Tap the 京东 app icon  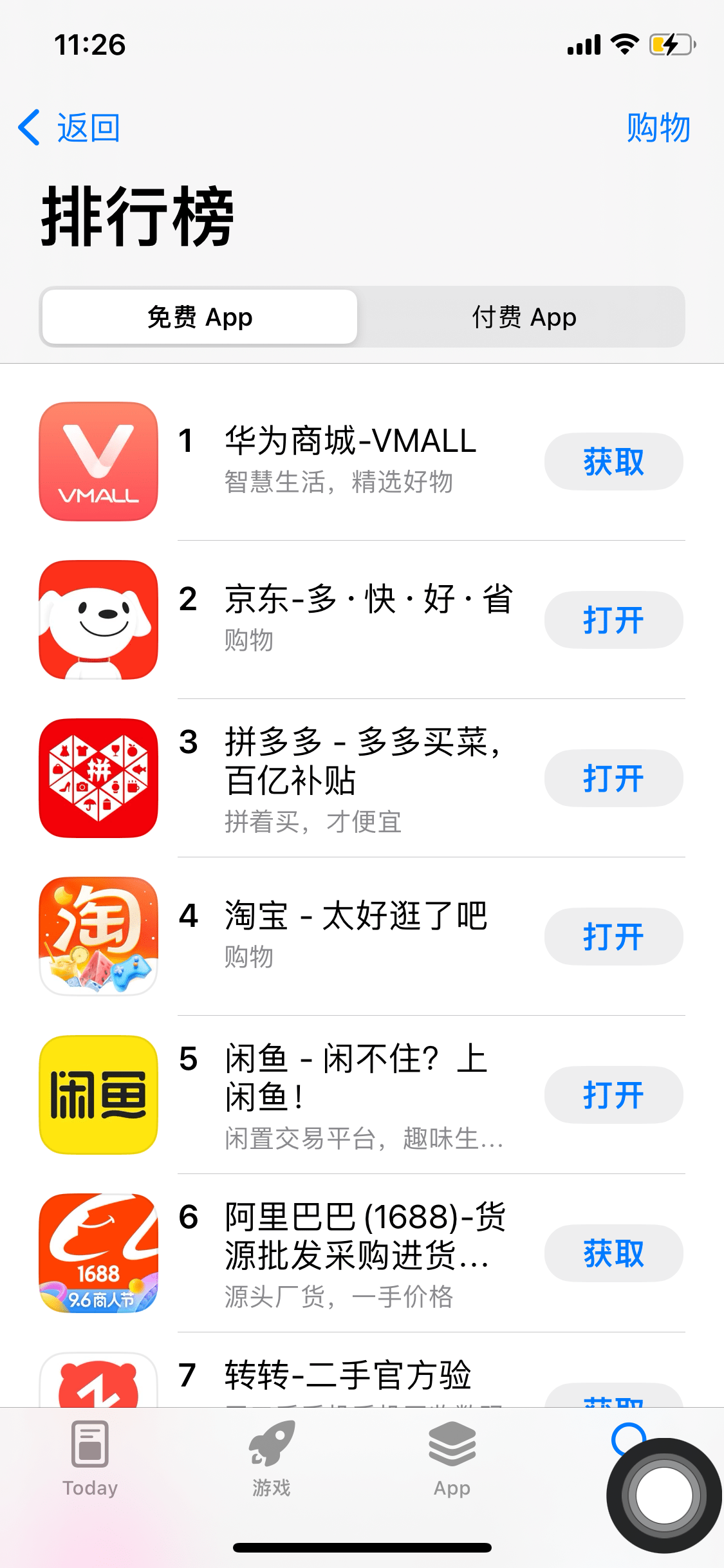point(98,619)
